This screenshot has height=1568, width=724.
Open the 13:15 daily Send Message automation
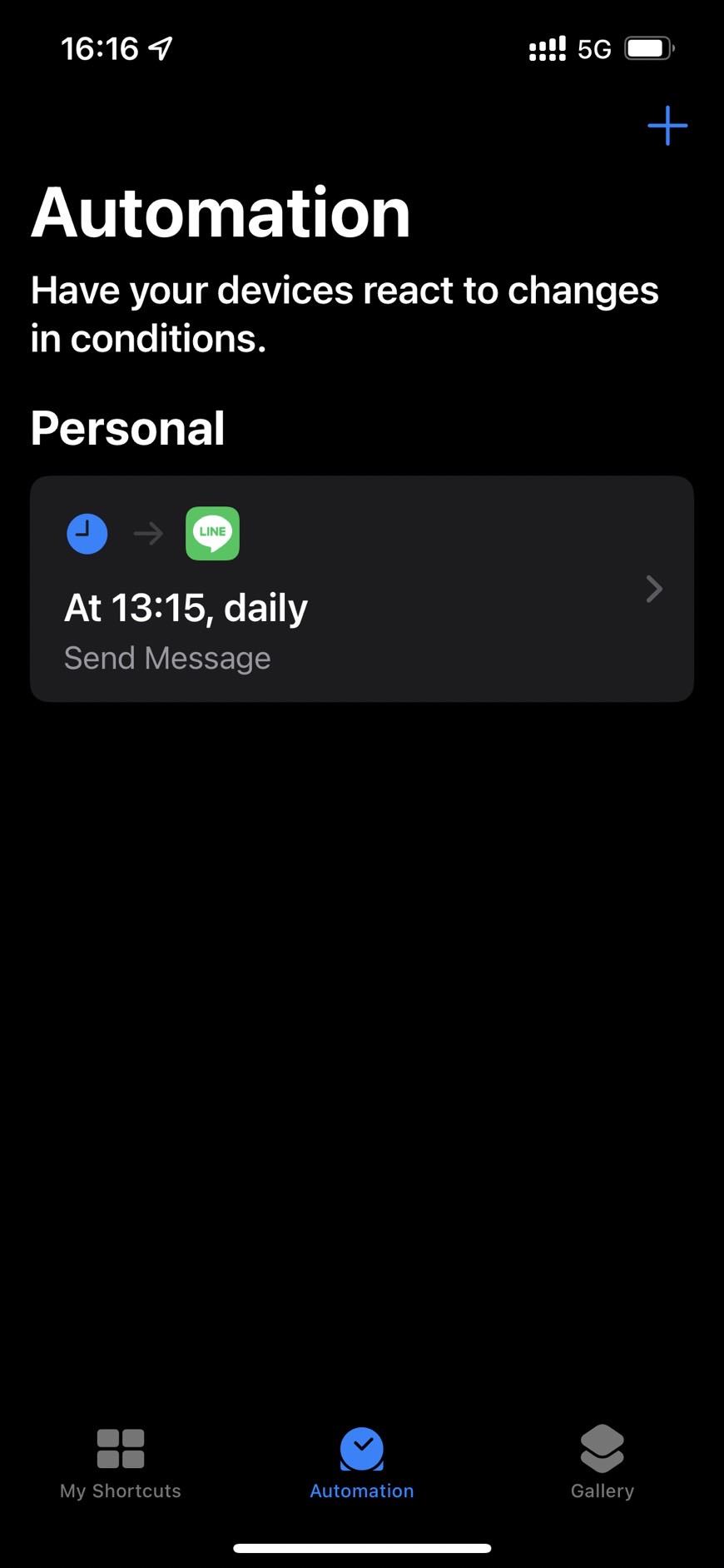[362, 589]
